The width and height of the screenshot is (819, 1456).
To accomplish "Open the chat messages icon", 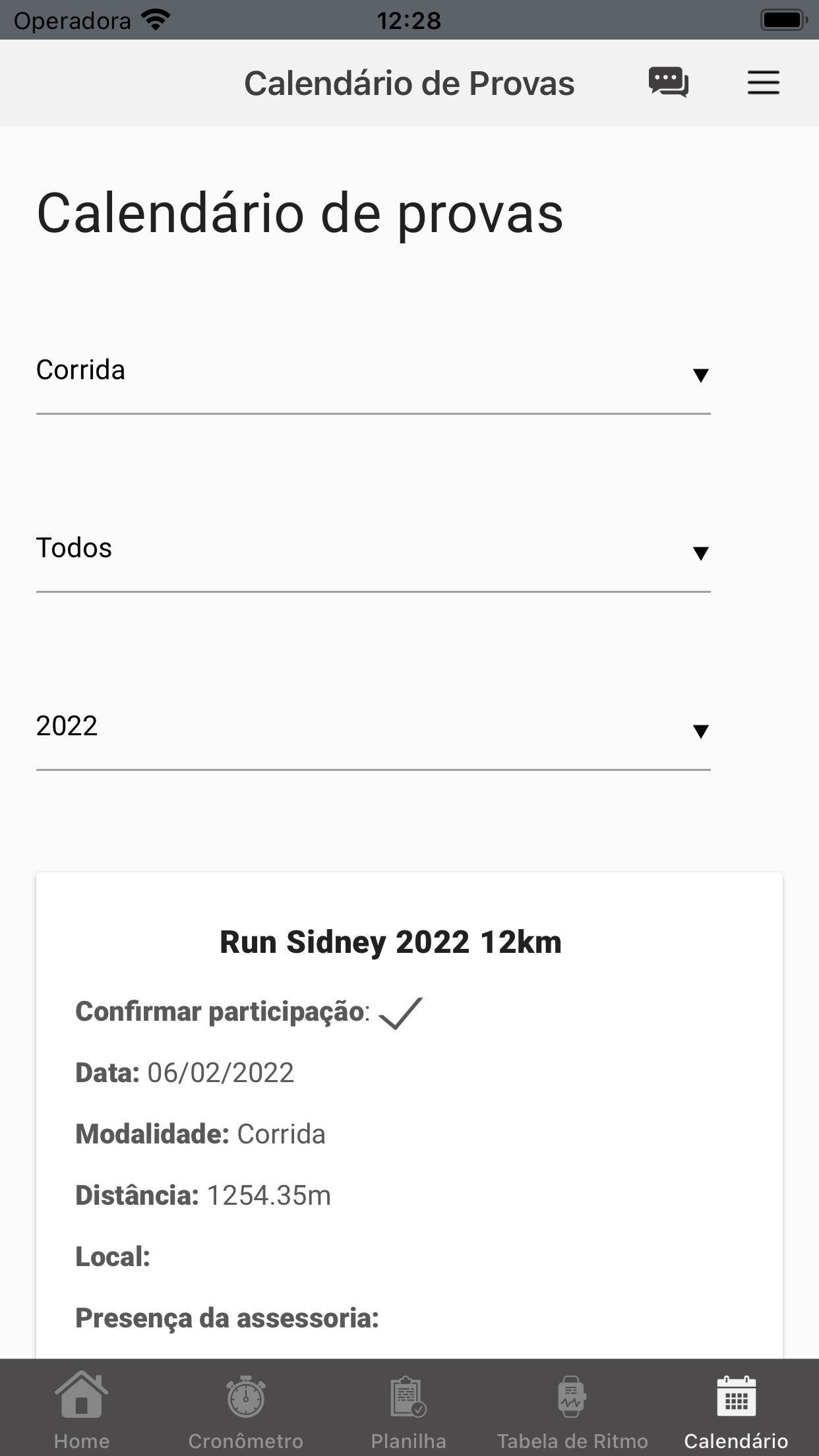I will tap(668, 83).
